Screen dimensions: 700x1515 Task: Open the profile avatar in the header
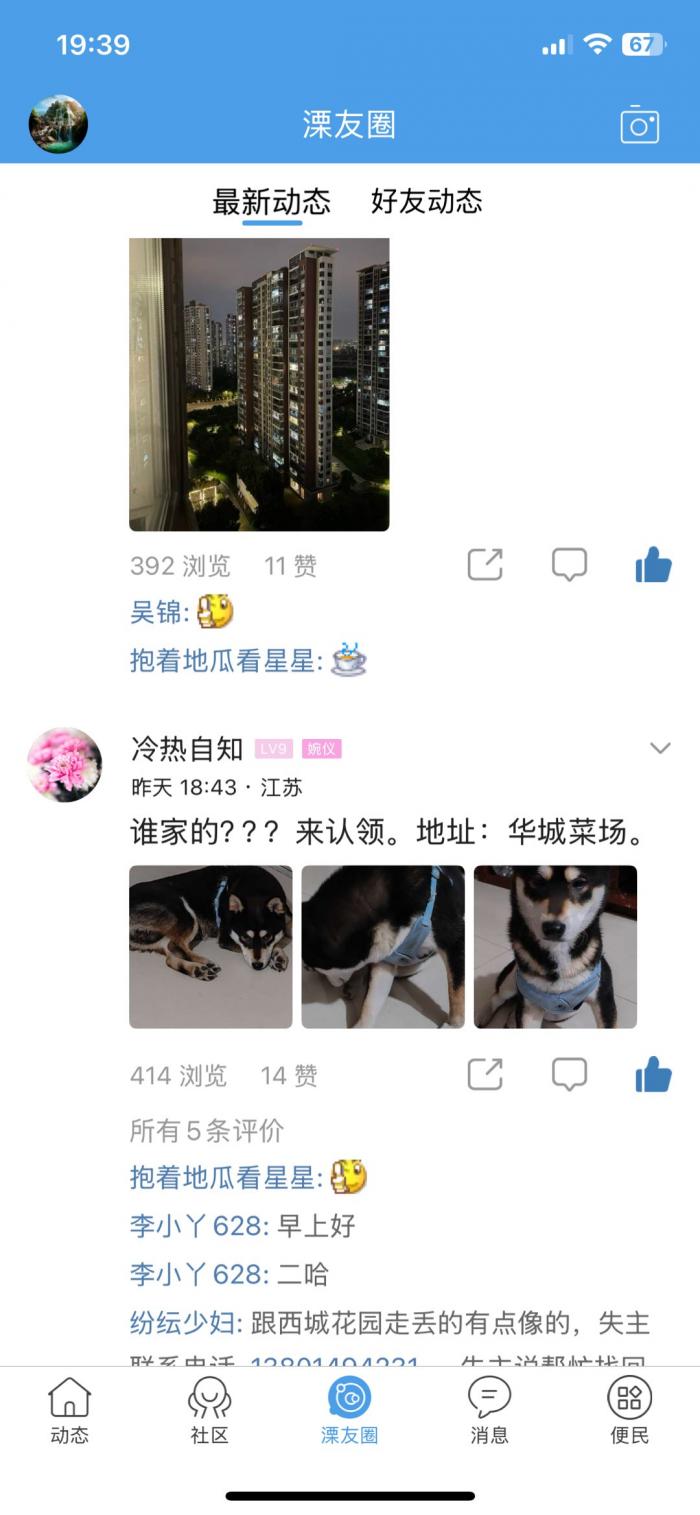tap(58, 124)
